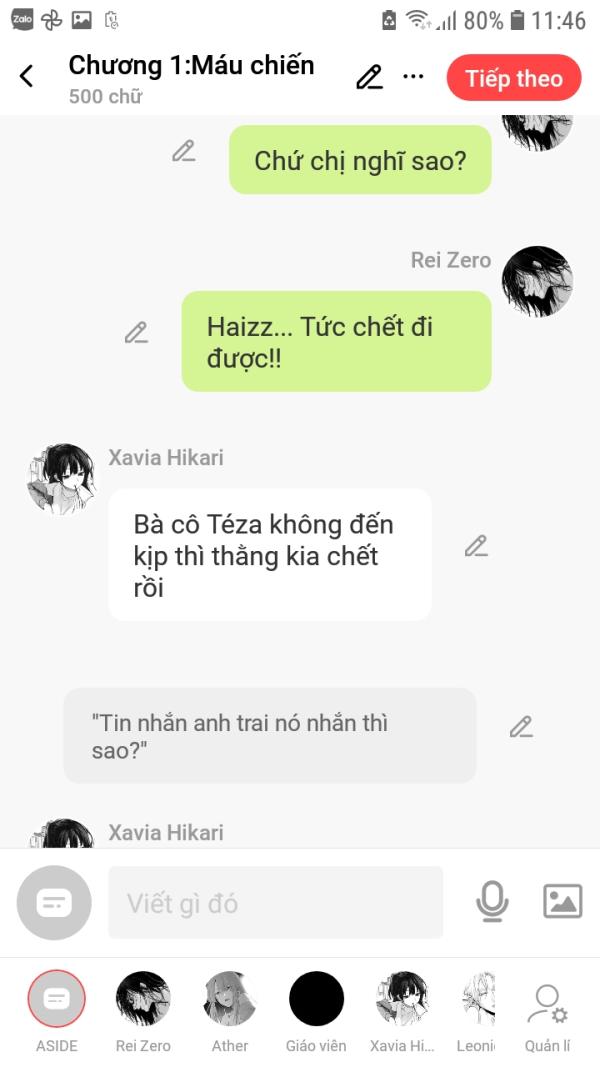Go back using the top-left arrow

click(27, 76)
